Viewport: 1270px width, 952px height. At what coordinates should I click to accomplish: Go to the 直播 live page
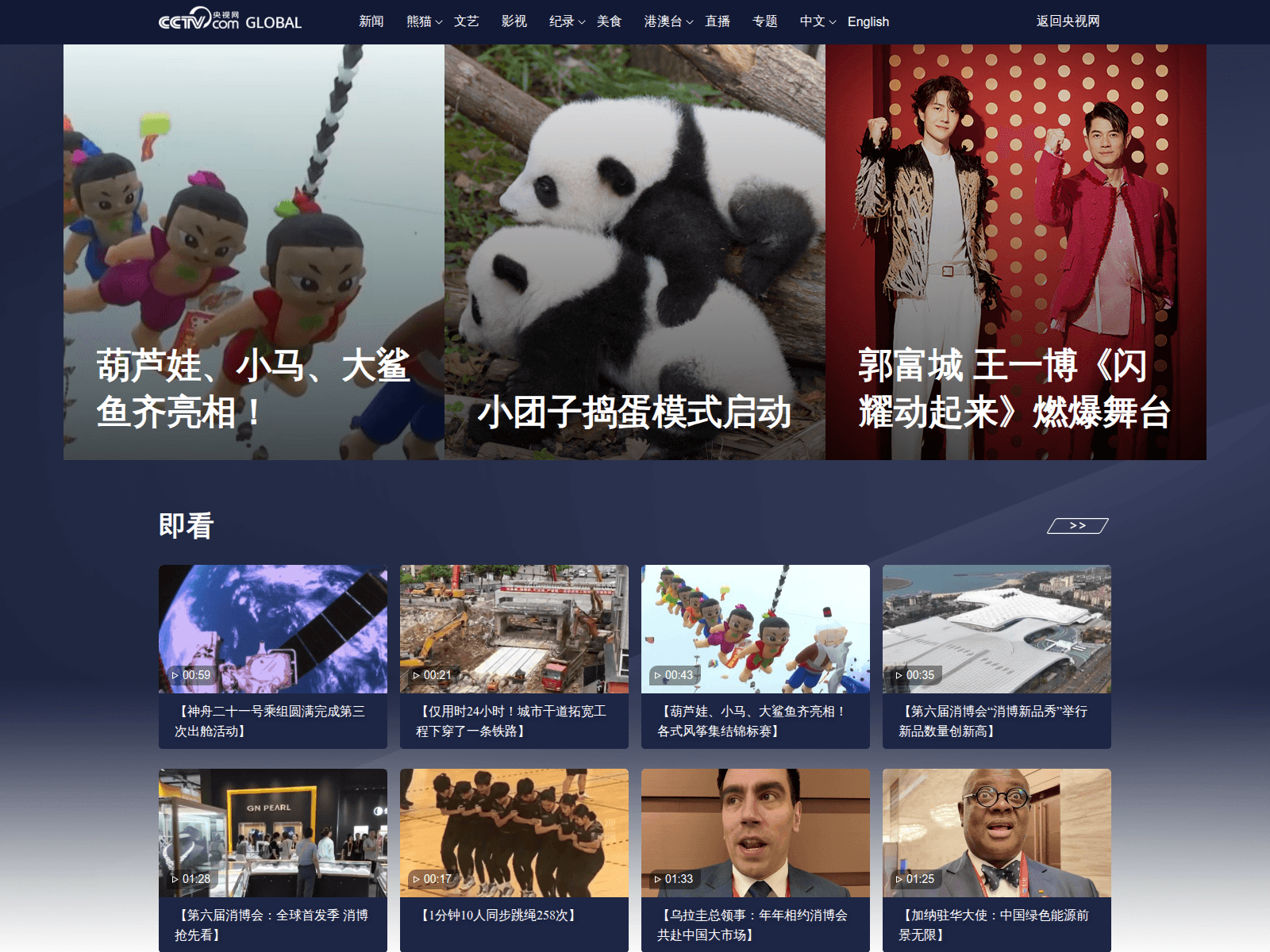[718, 21]
